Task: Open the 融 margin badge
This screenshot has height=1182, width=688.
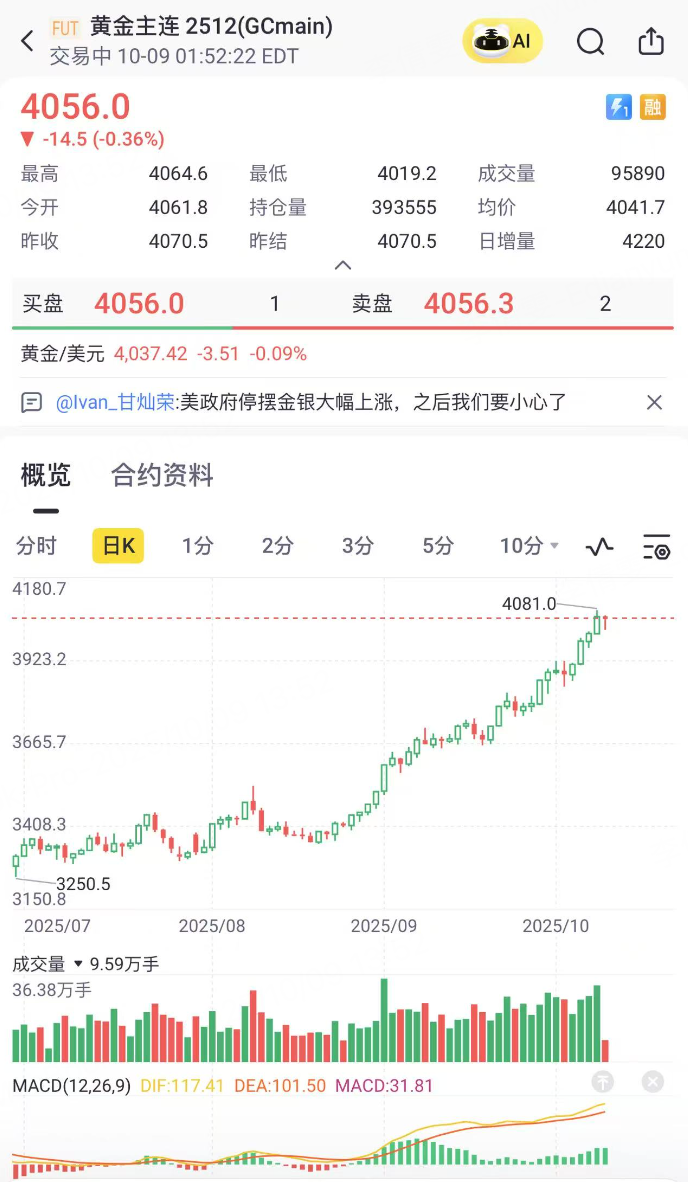Action: click(653, 107)
